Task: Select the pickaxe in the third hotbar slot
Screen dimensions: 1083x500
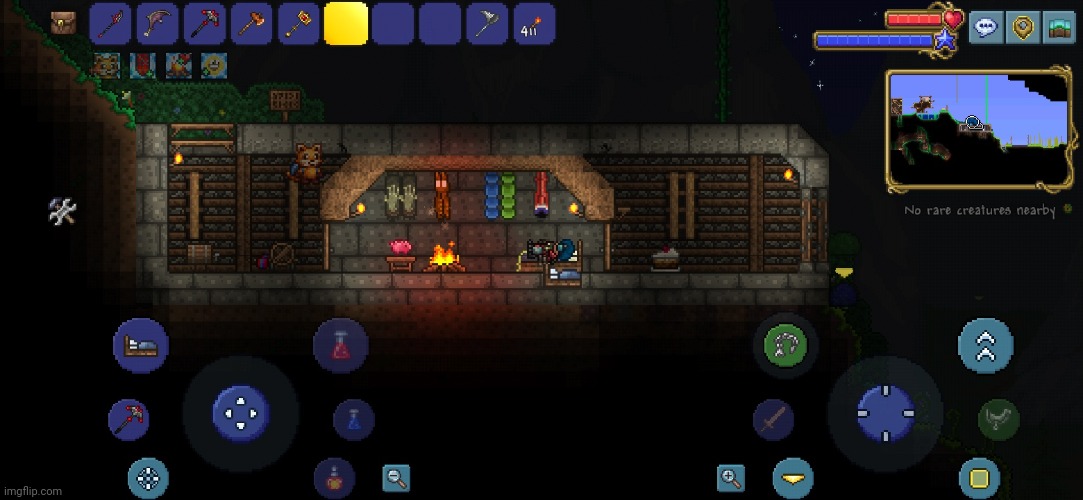Action: (205, 23)
